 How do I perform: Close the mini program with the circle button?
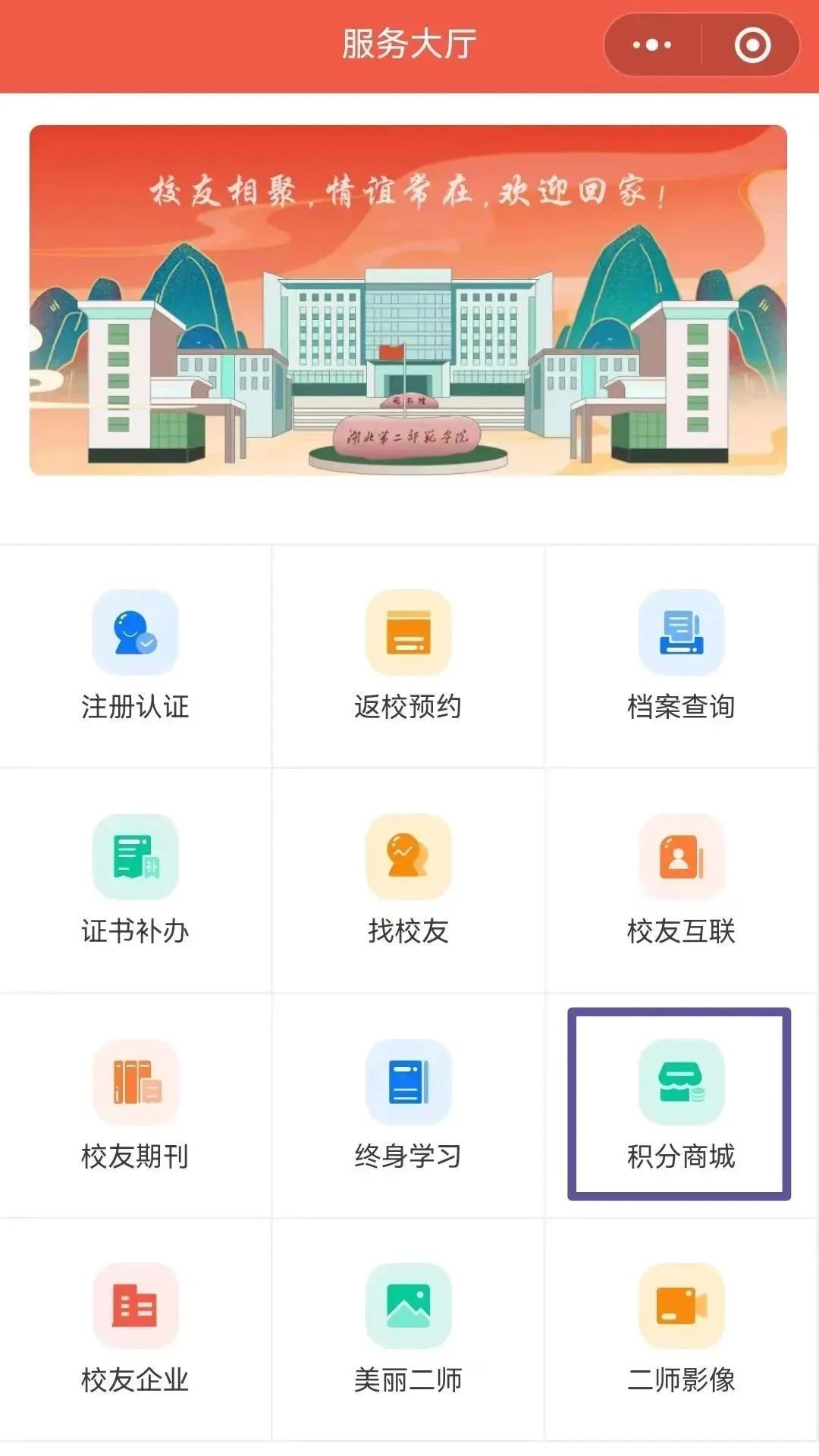coord(752,45)
